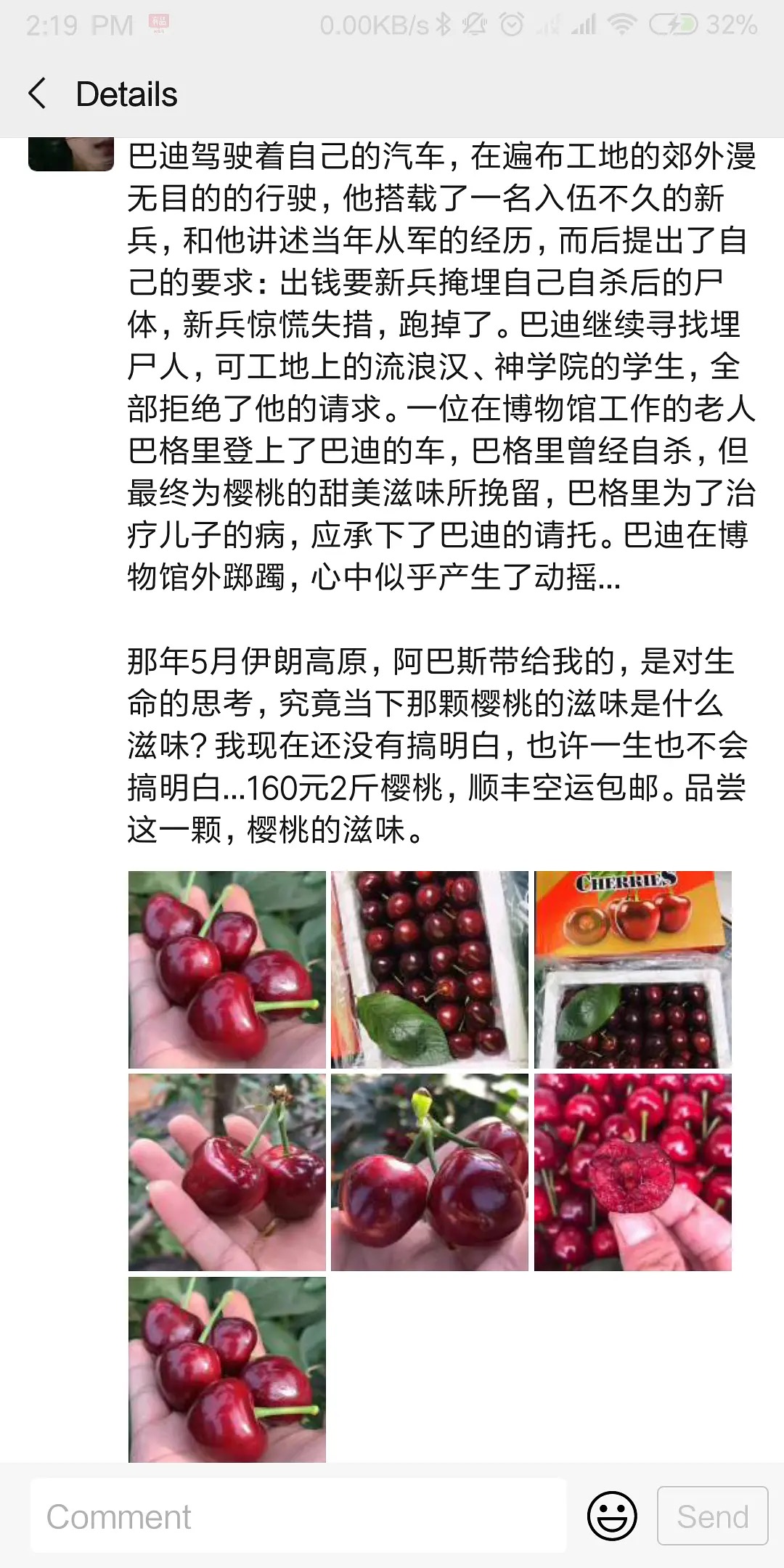Tap the mute/do-not-disturb status bar icon

pyautogui.click(x=473, y=24)
